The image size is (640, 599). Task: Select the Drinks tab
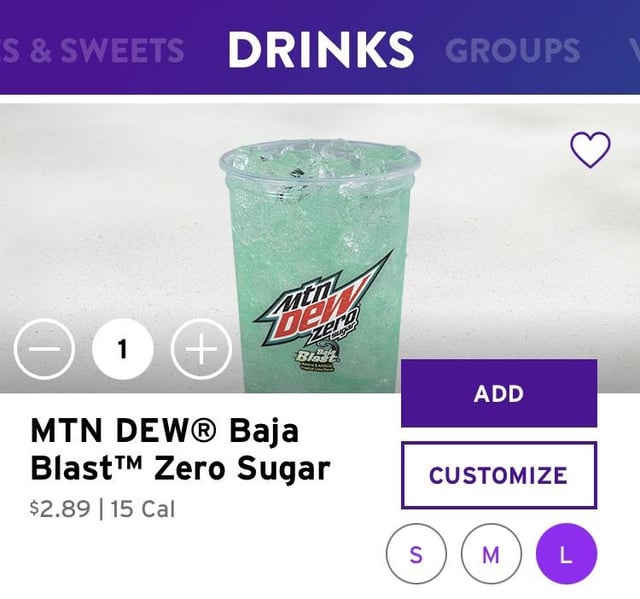point(320,49)
